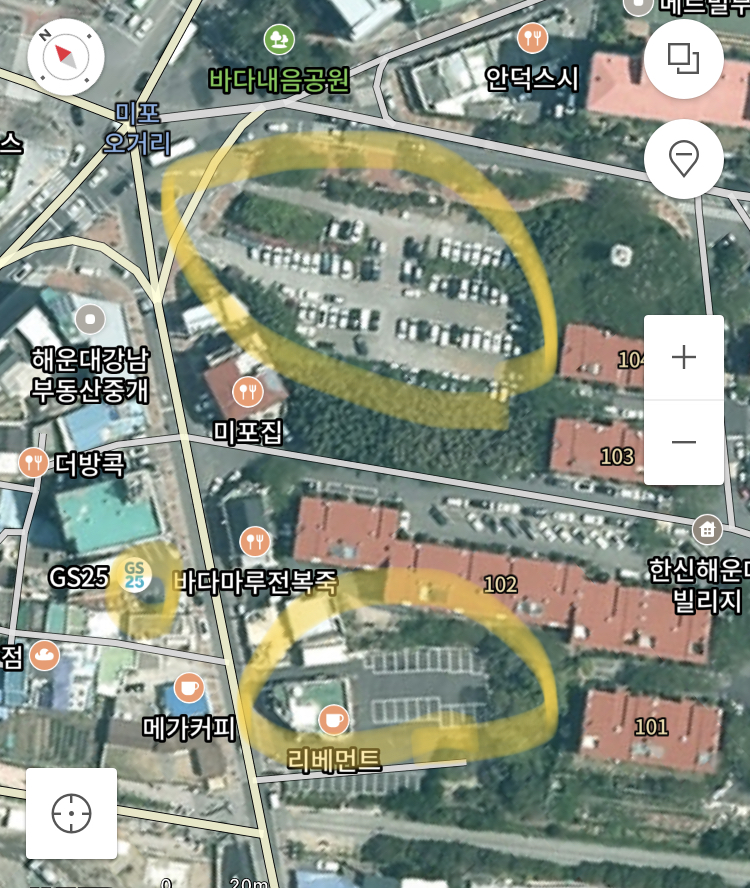The height and width of the screenshot is (888, 750).
Task: Select the 안덕스시 restaurant marker
Action: coord(532,38)
